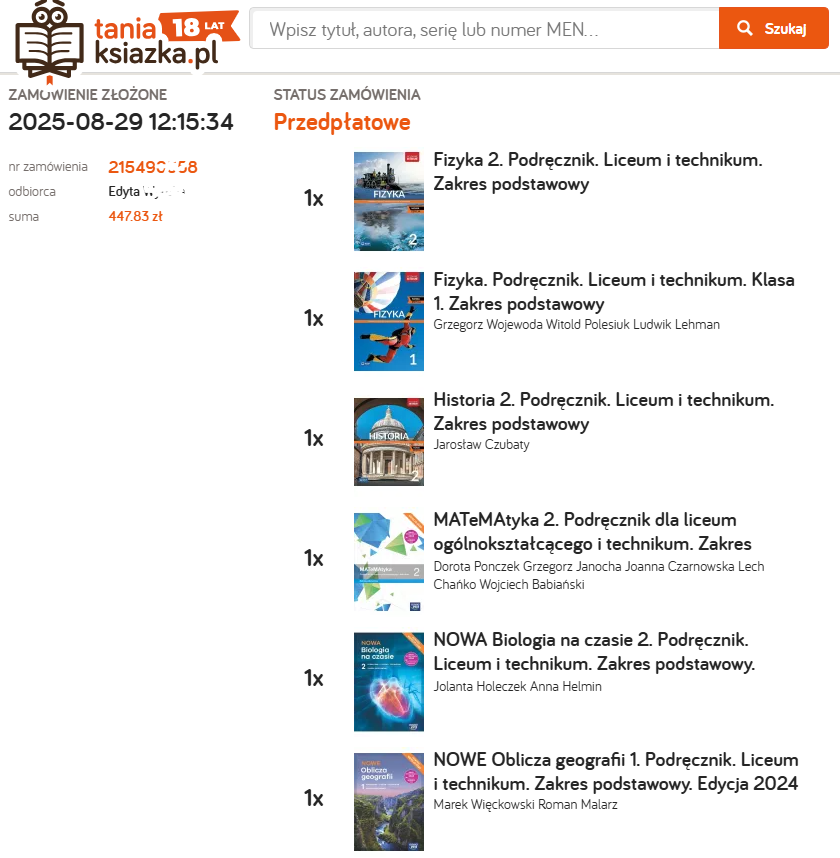The width and height of the screenshot is (840, 858).
Task: Tap the orange Szukaj search button
Action: coord(773,29)
